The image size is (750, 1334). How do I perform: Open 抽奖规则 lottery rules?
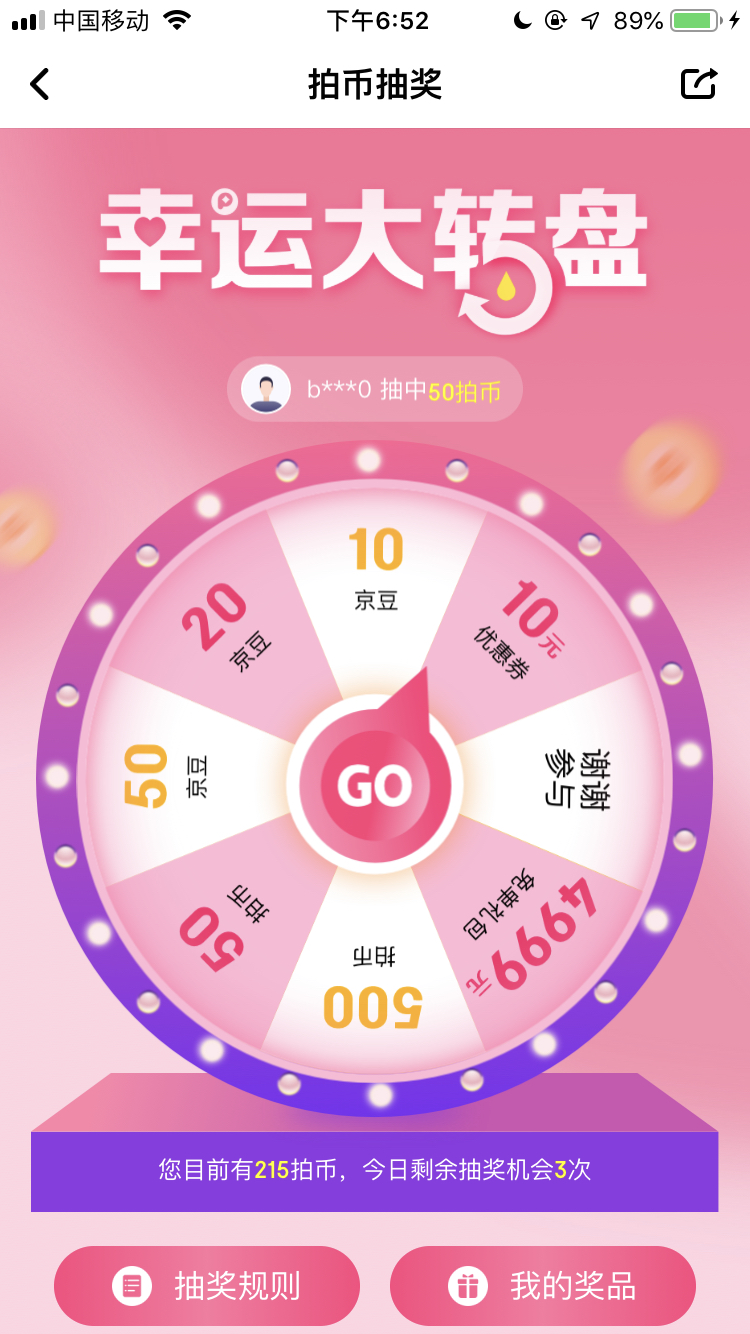click(207, 1286)
